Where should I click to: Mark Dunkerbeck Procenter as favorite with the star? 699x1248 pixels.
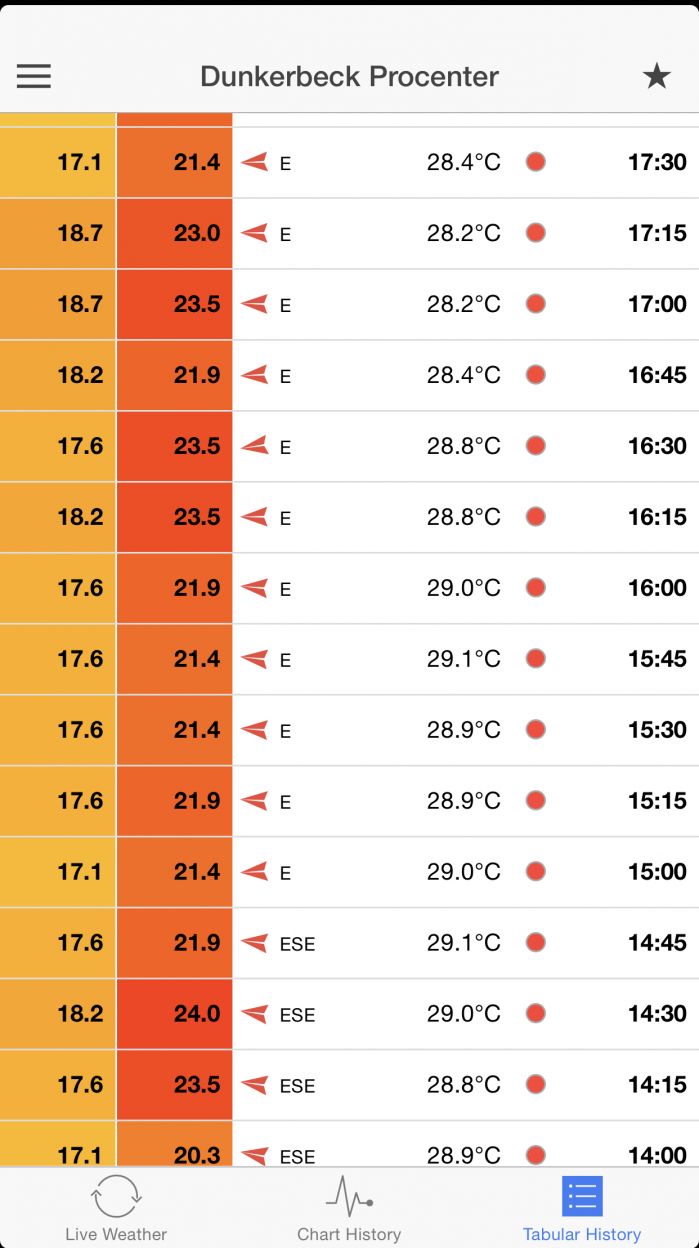pos(656,76)
